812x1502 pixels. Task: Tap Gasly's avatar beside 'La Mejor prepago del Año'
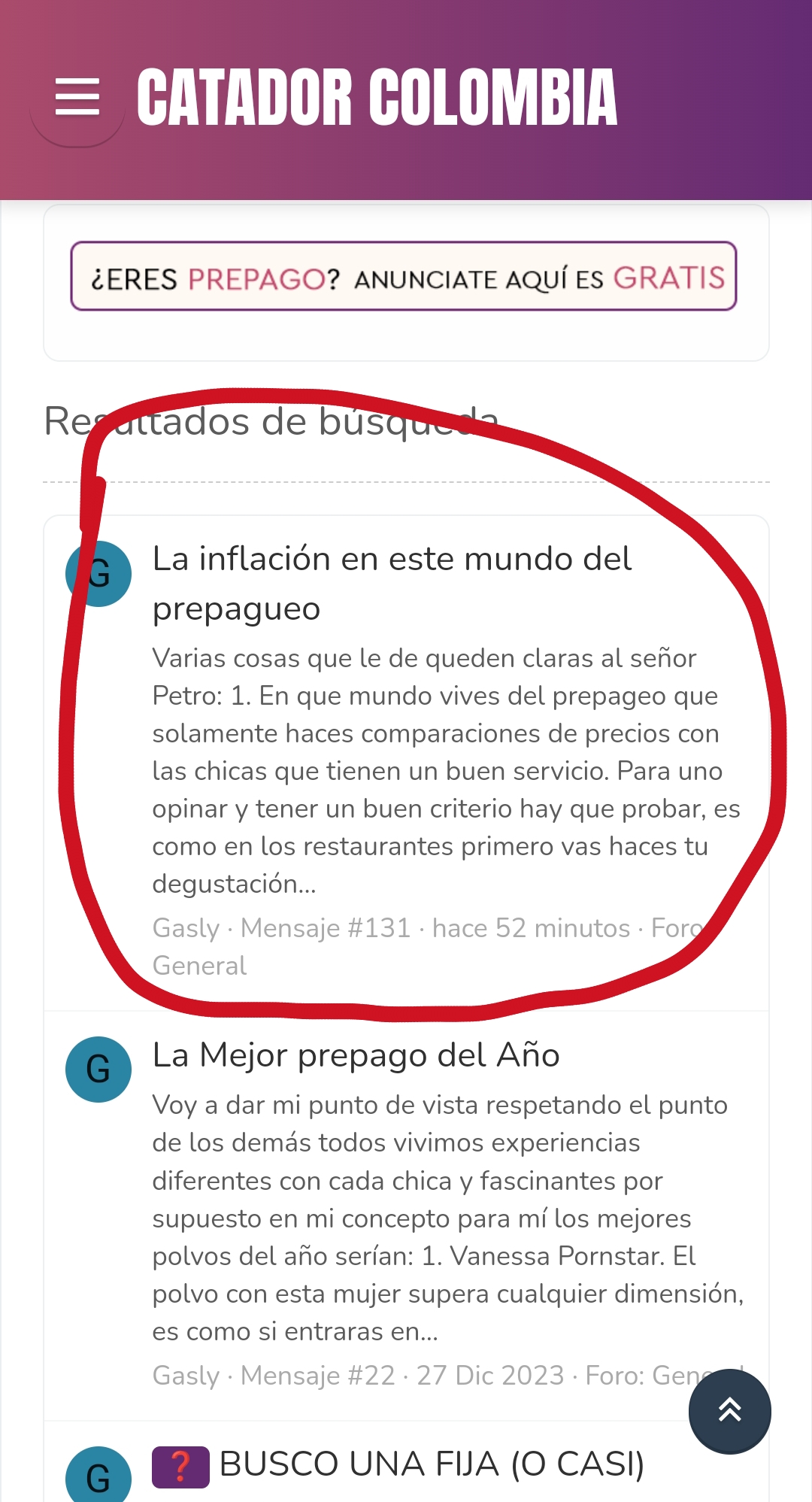pos(98,1069)
